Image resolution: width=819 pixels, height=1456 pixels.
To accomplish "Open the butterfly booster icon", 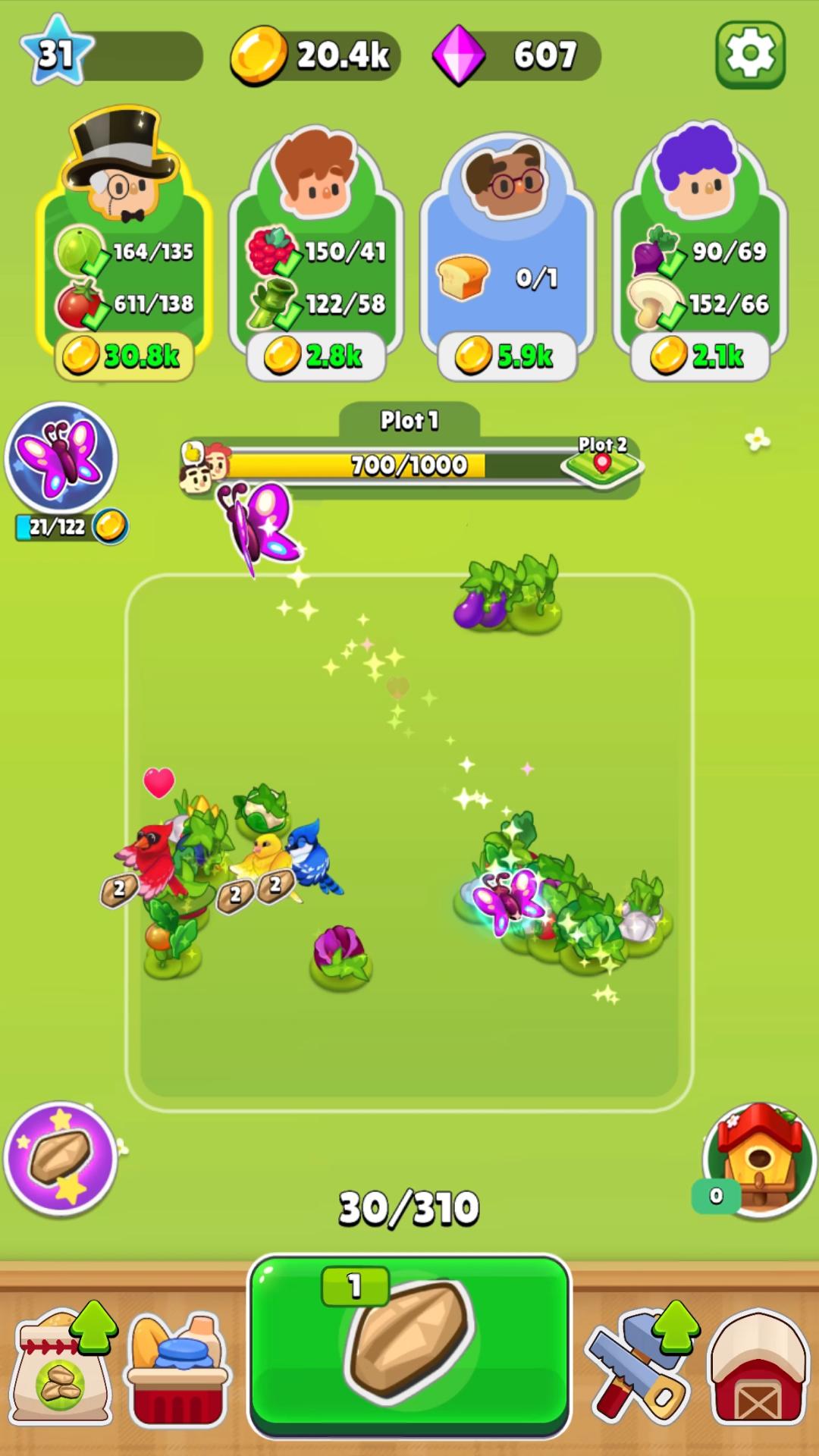I will click(x=61, y=458).
